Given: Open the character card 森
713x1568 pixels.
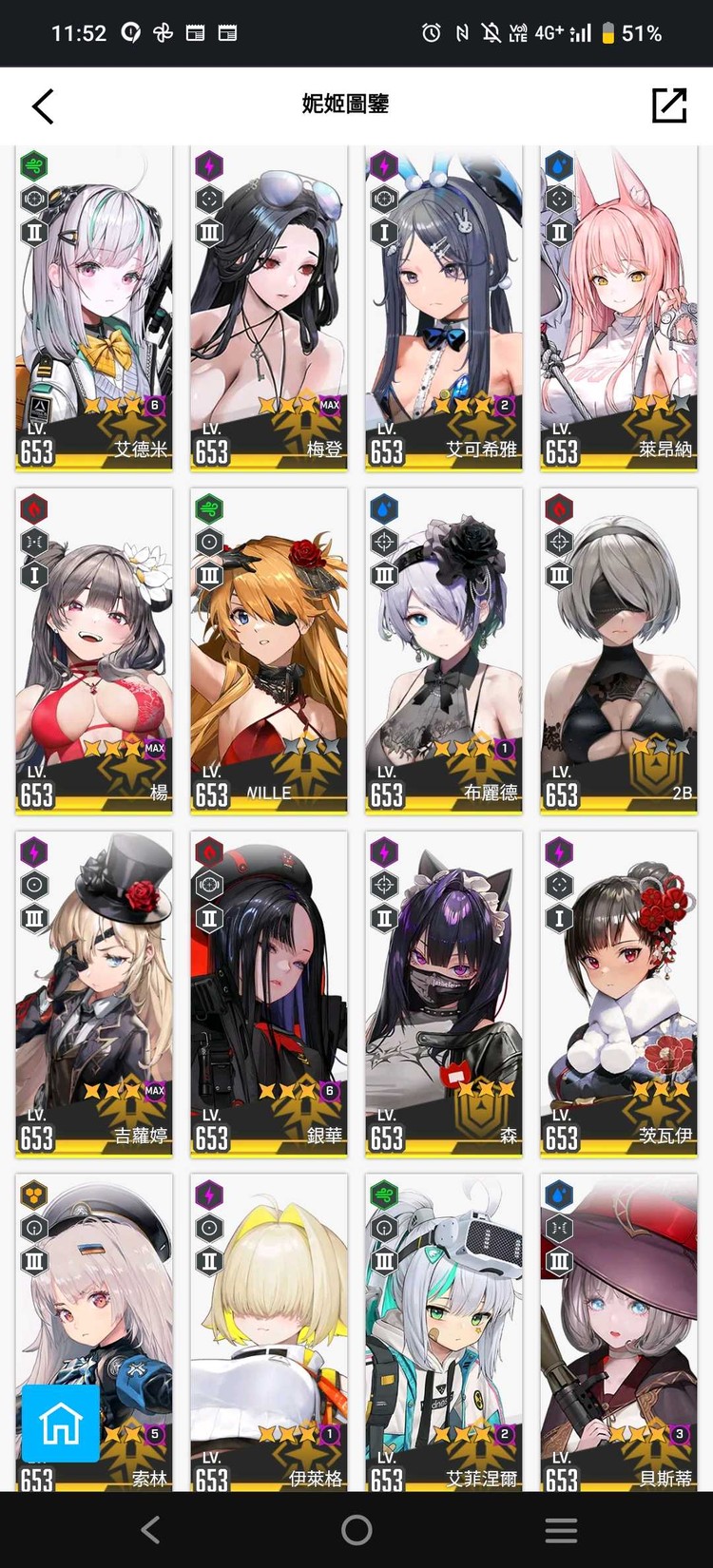Looking at the screenshot, I should [444, 993].
